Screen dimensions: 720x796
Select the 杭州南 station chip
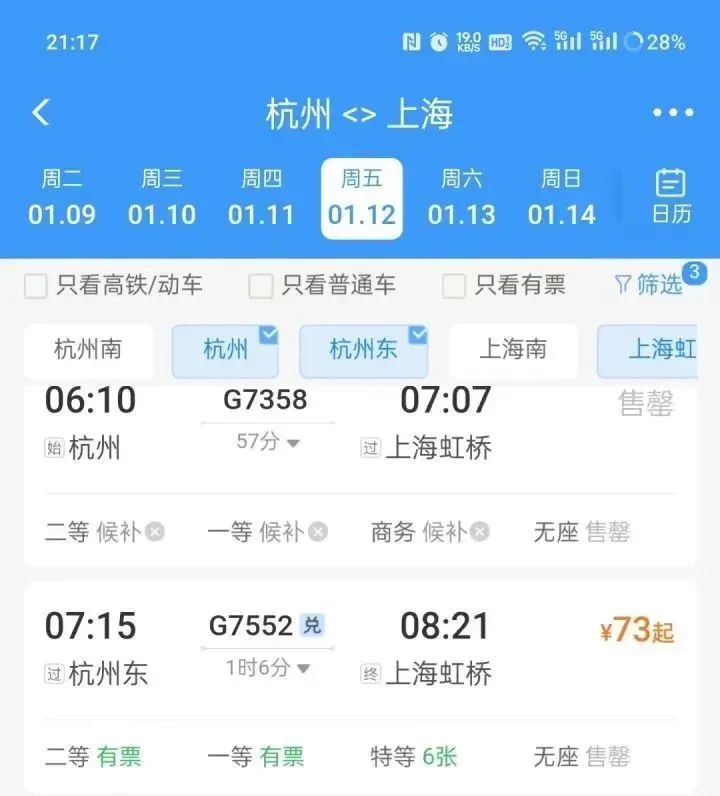click(88, 350)
